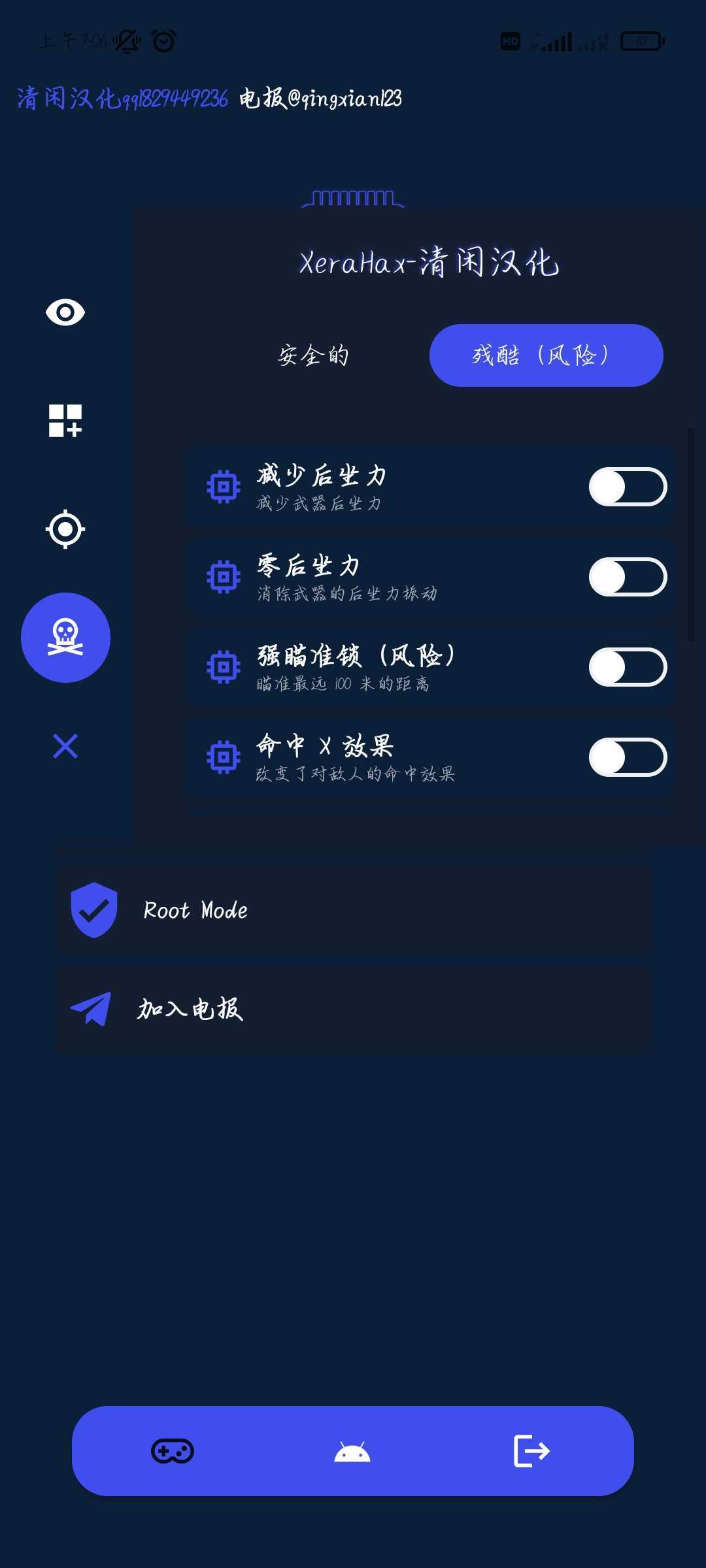Select the 残酷（风险）tab

(546, 355)
